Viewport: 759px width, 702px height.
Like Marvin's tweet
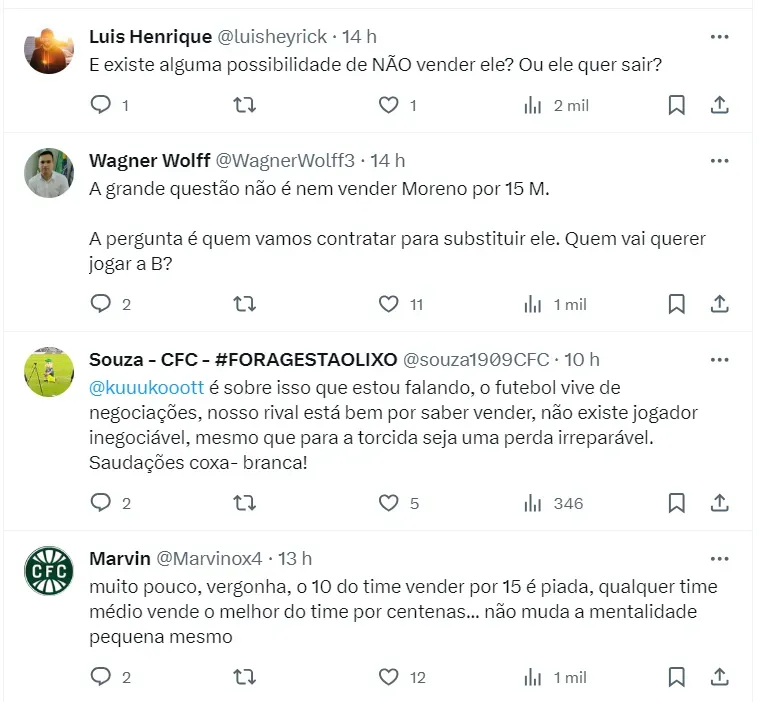pyautogui.click(x=389, y=677)
